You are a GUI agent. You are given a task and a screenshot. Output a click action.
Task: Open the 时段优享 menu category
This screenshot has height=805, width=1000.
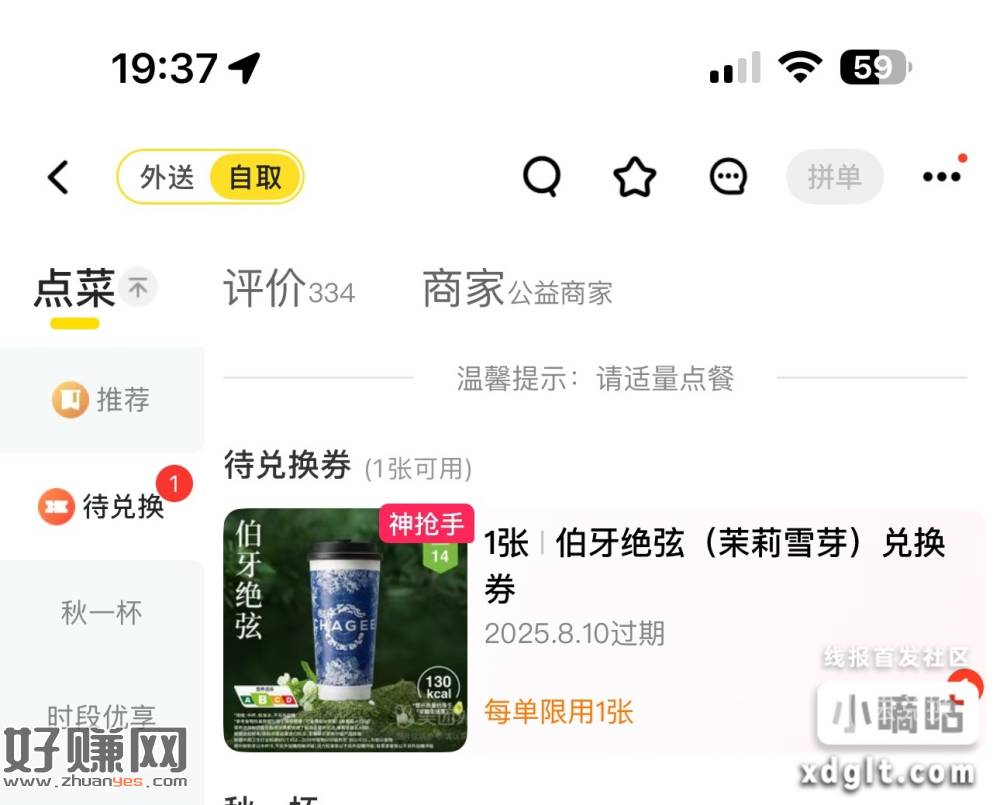click(x=101, y=716)
